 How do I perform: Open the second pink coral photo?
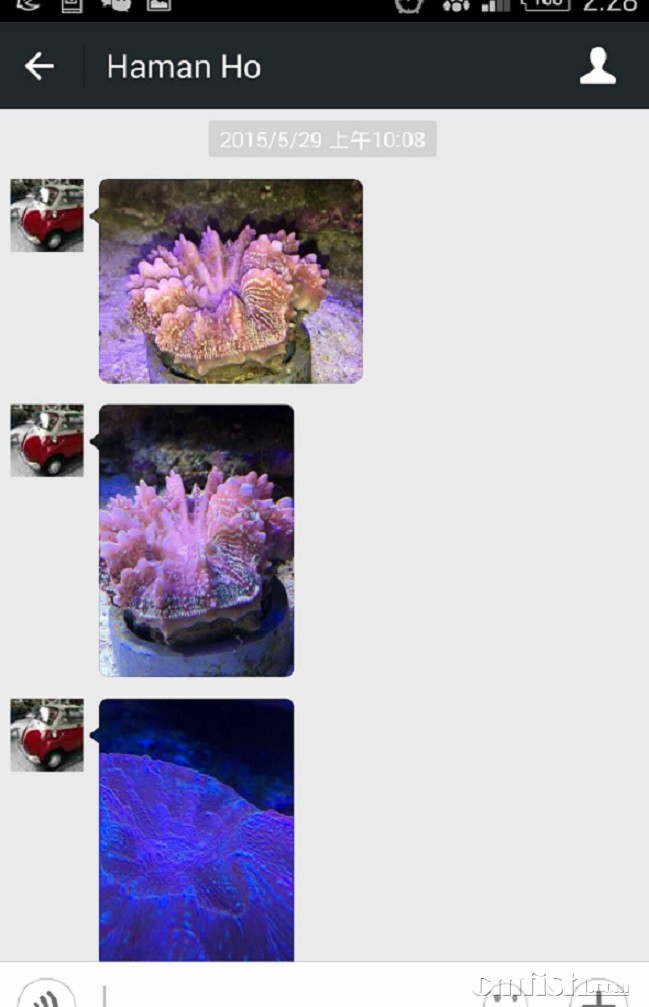click(x=196, y=540)
